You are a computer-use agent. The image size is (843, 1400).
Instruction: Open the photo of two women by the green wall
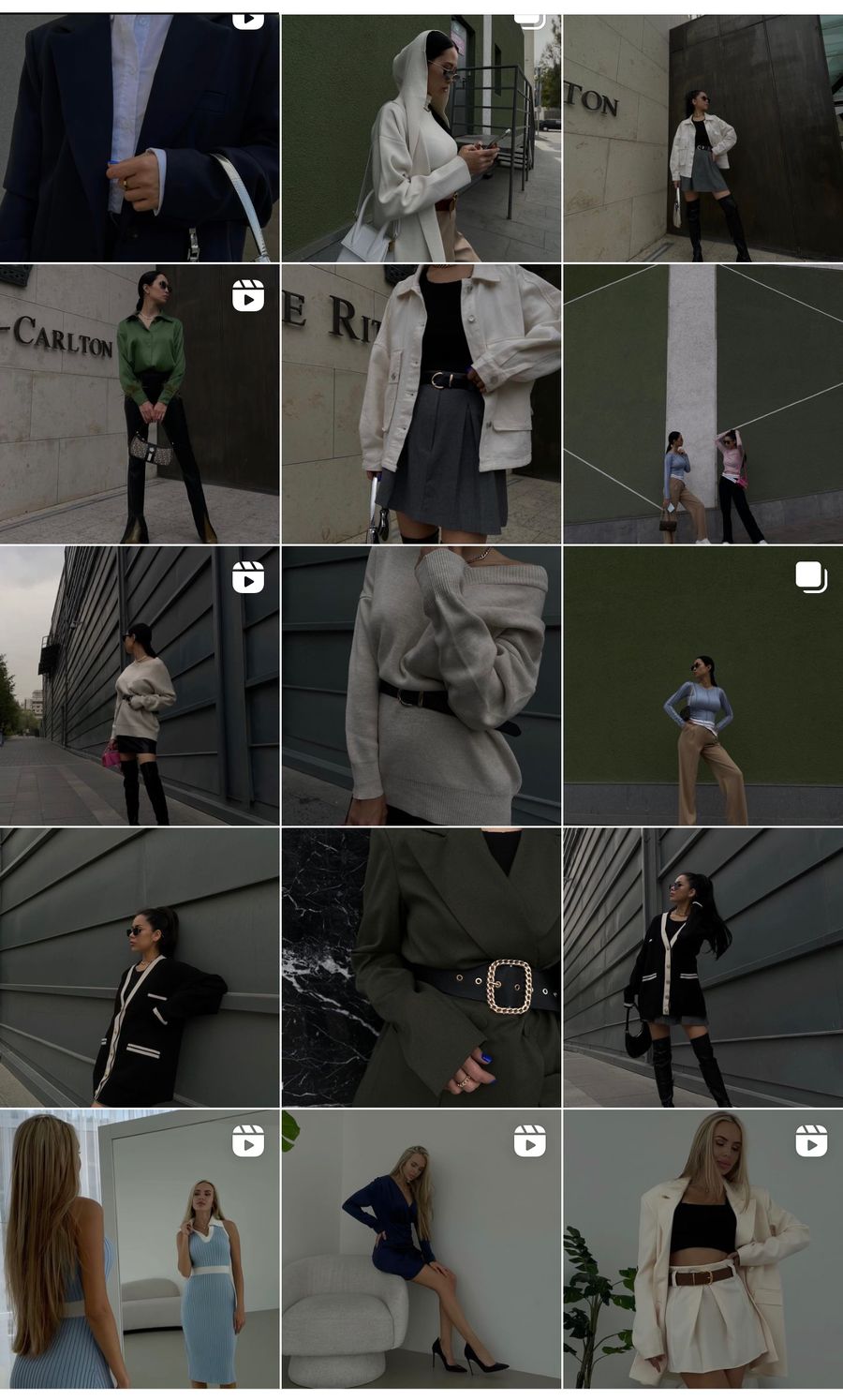click(703, 404)
